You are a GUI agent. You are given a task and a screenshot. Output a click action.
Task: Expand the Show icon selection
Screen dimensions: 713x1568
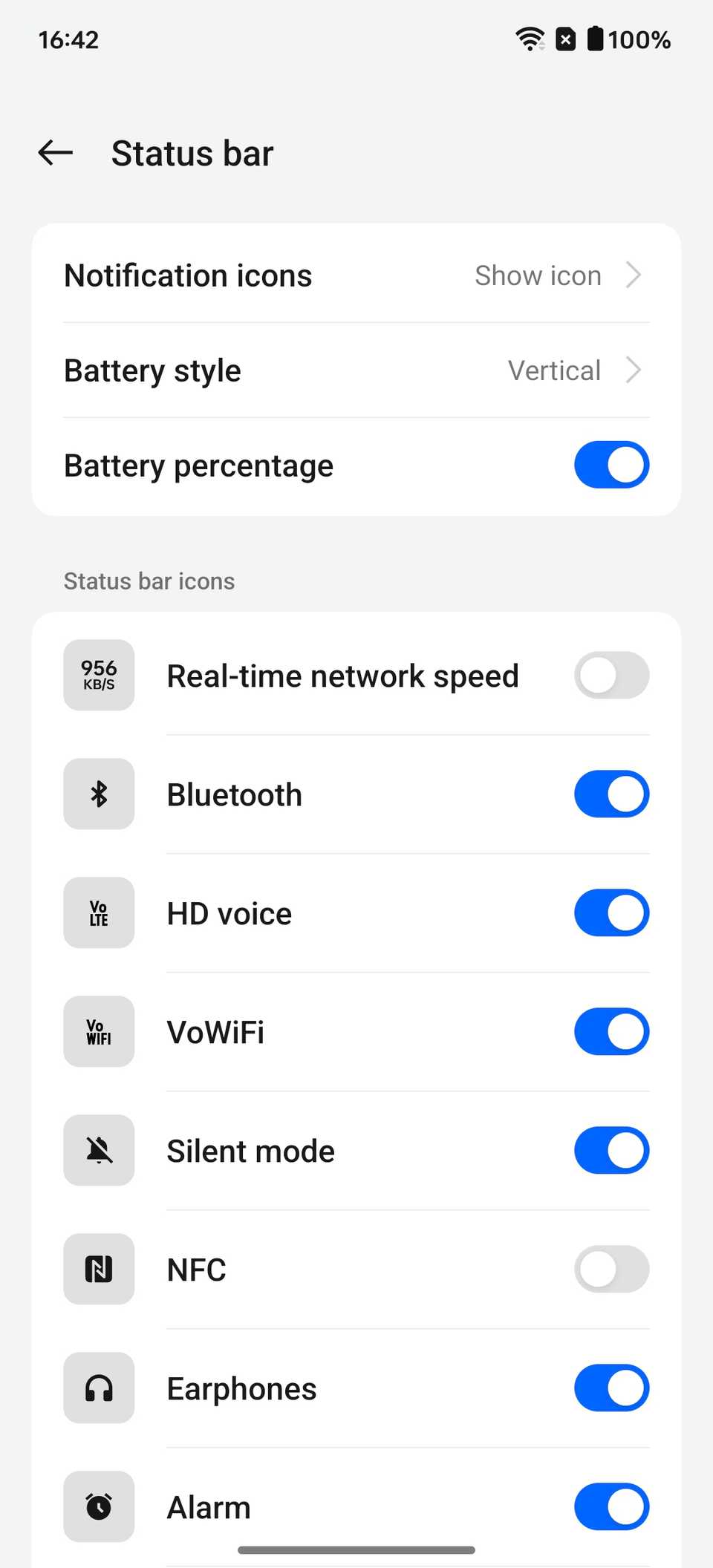click(x=559, y=275)
